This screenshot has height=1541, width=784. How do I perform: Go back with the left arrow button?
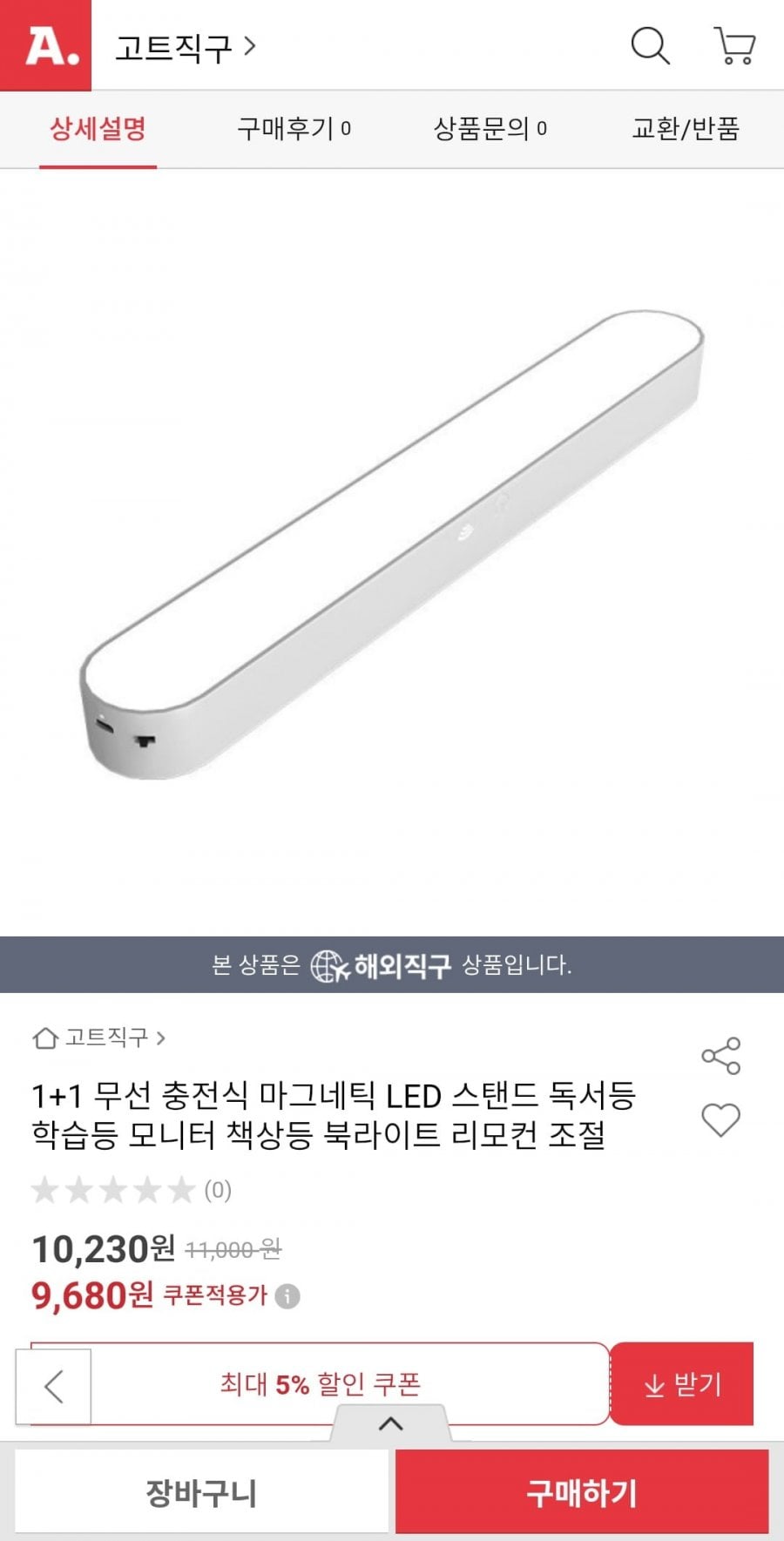53,1386
